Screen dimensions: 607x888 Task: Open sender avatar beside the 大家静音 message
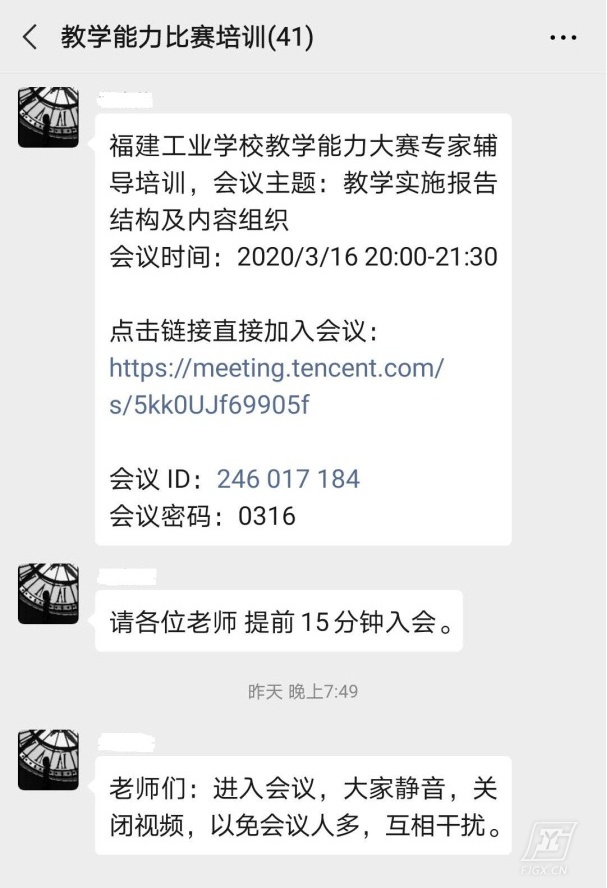coord(48,759)
